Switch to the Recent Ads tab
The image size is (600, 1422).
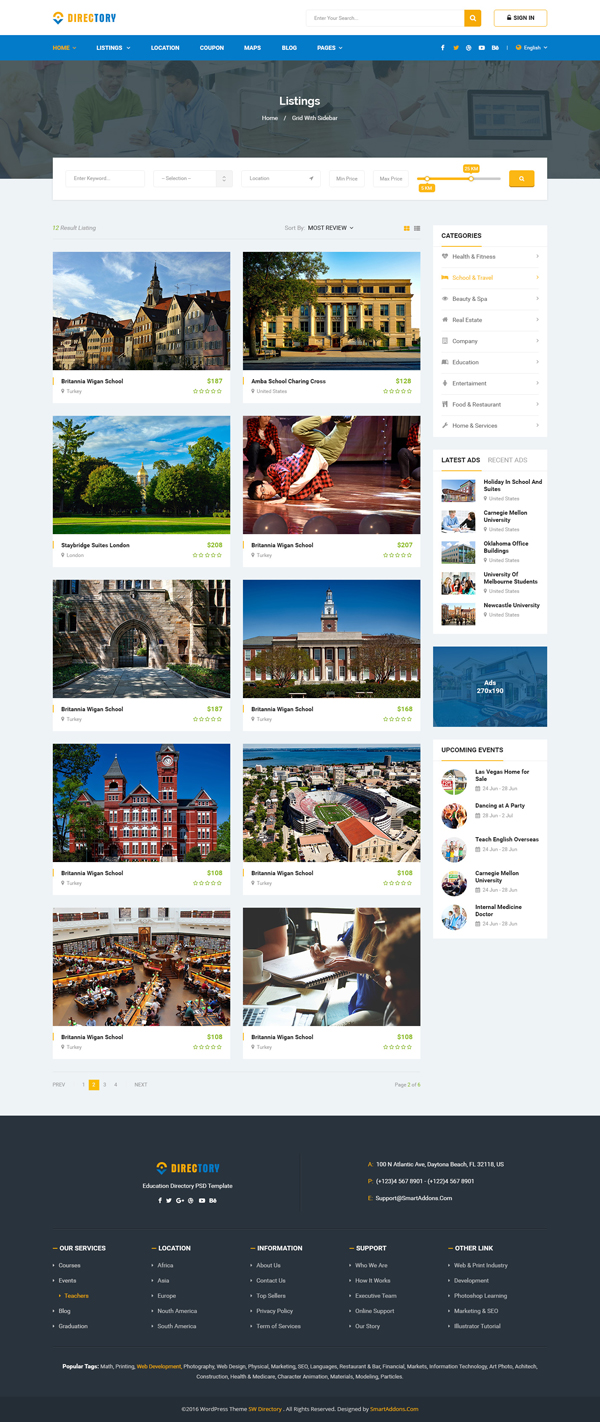click(x=507, y=460)
